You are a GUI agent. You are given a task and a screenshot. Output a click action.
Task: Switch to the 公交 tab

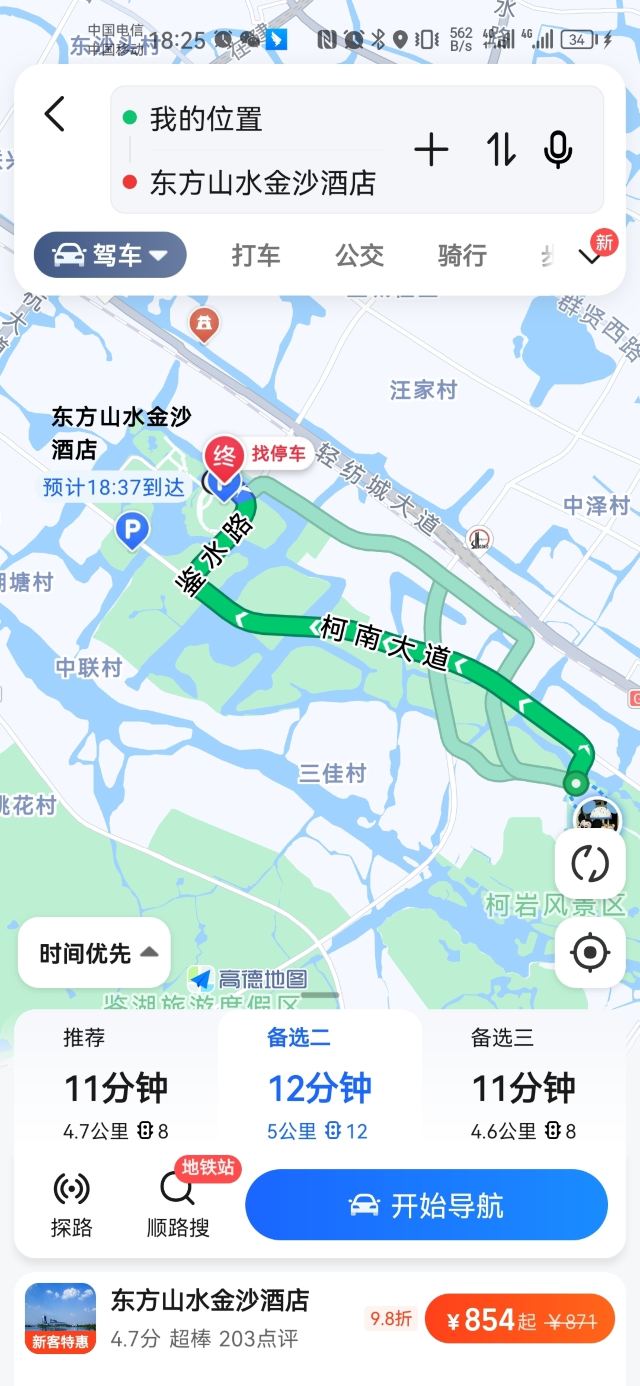coord(359,255)
